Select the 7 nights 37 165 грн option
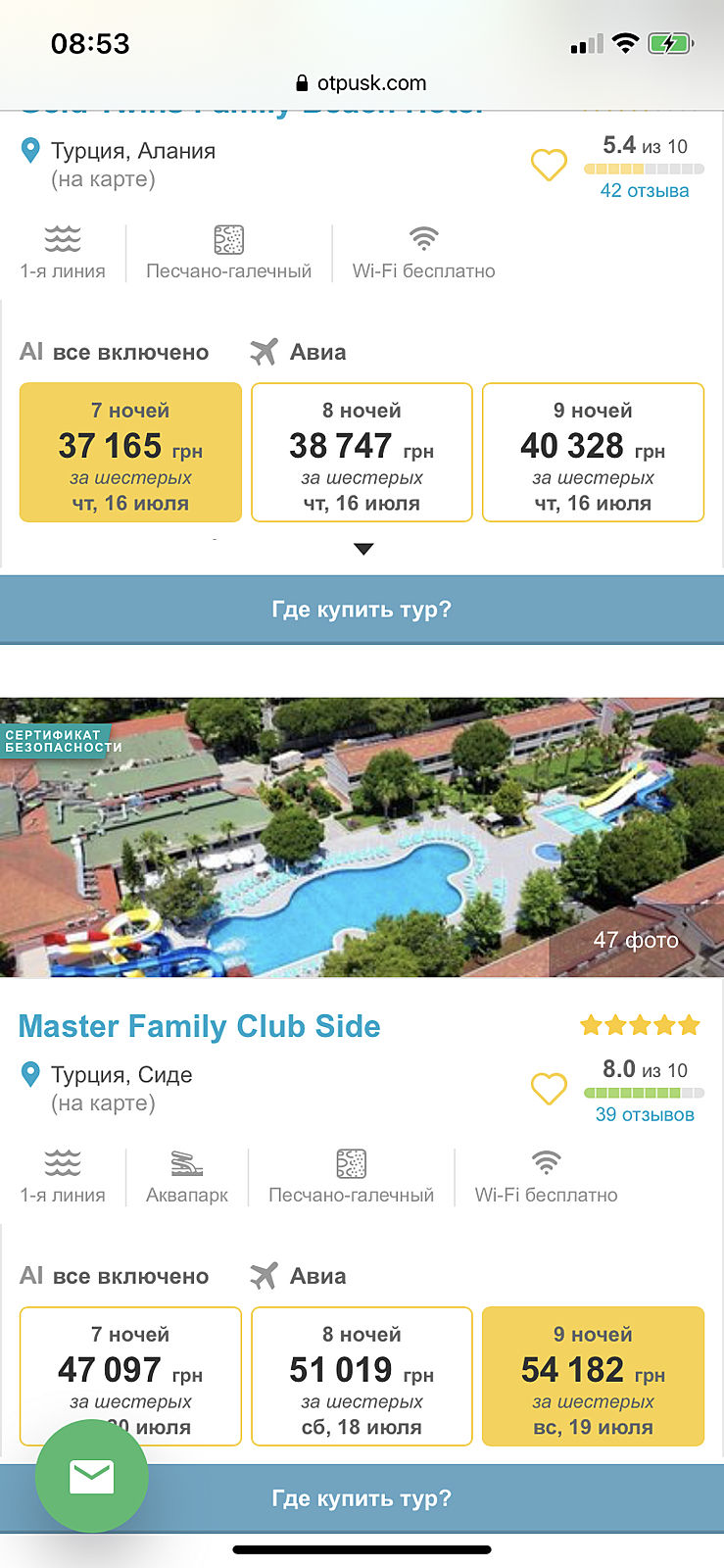The width and height of the screenshot is (724, 1568). coord(130,453)
